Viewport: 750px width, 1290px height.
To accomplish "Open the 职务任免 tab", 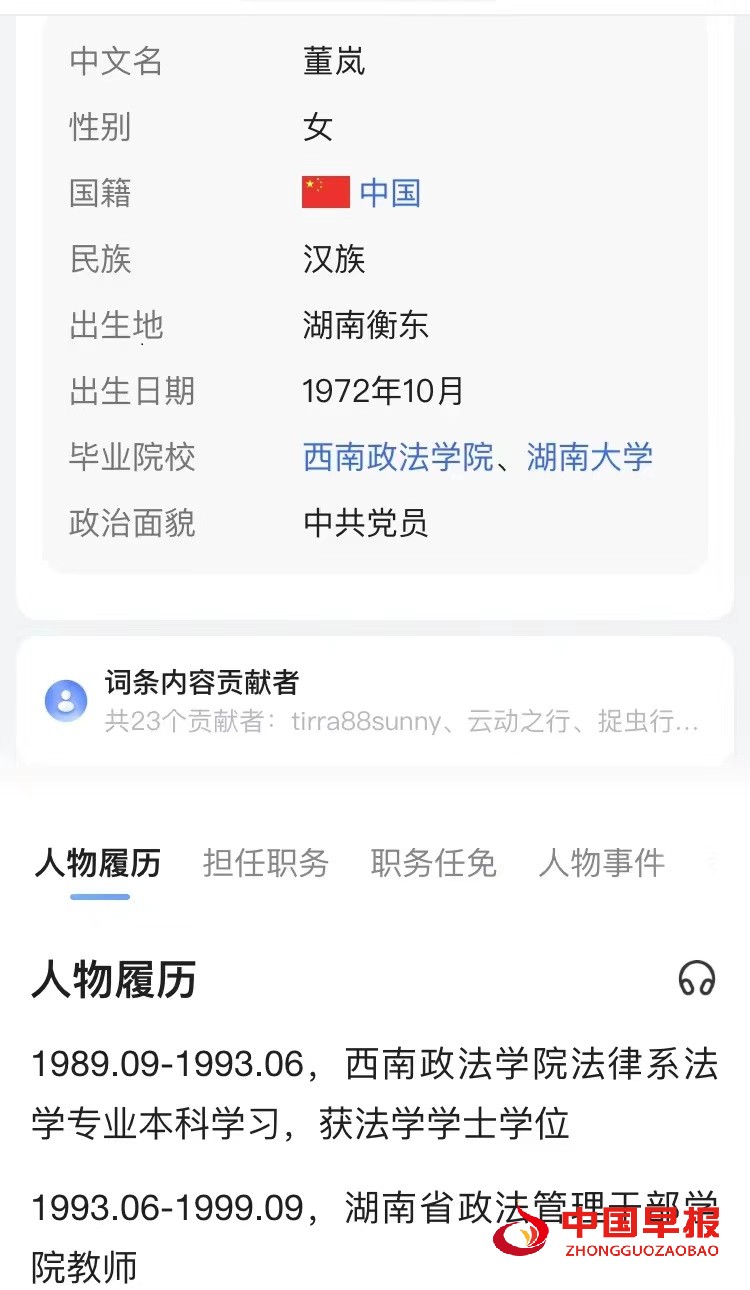I will click(432, 863).
